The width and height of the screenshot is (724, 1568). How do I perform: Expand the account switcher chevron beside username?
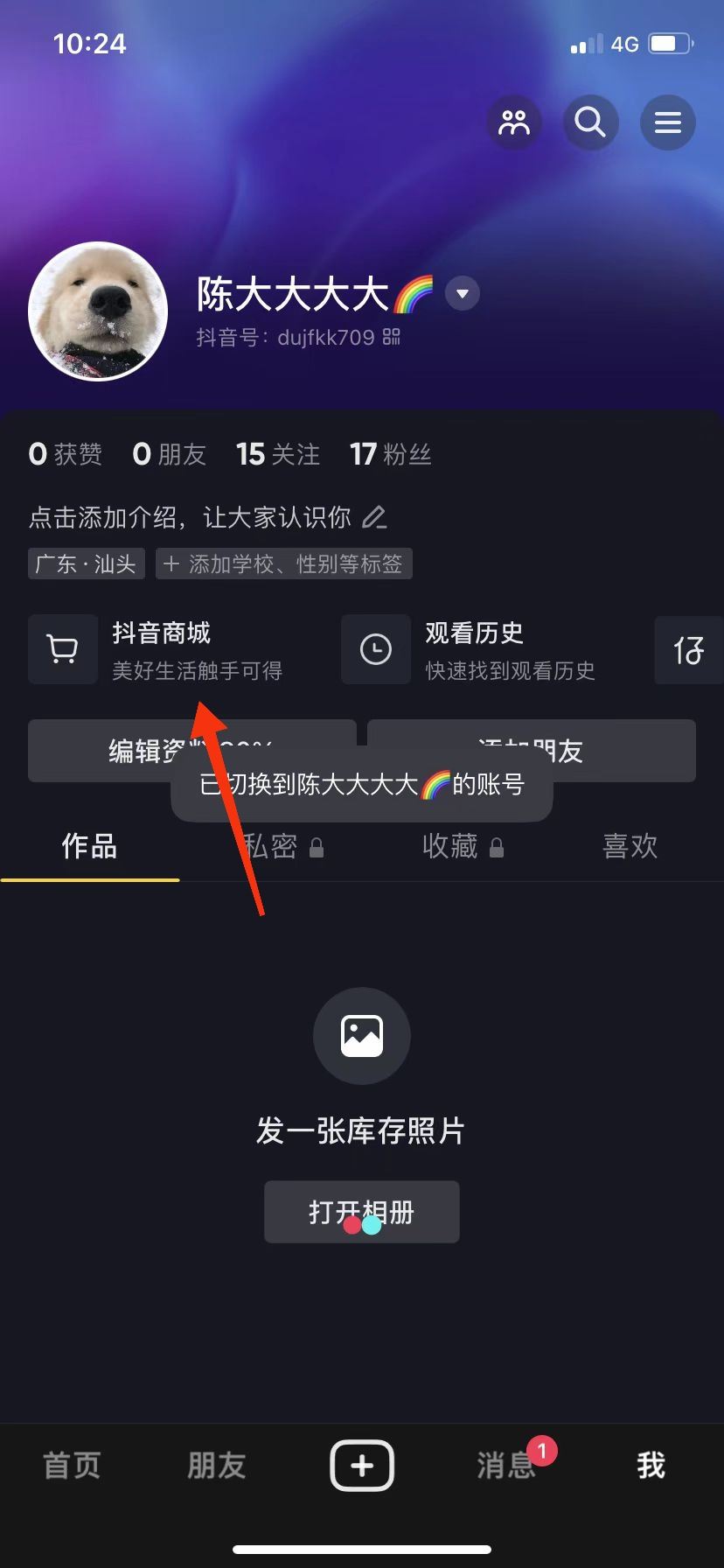point(462,294)
